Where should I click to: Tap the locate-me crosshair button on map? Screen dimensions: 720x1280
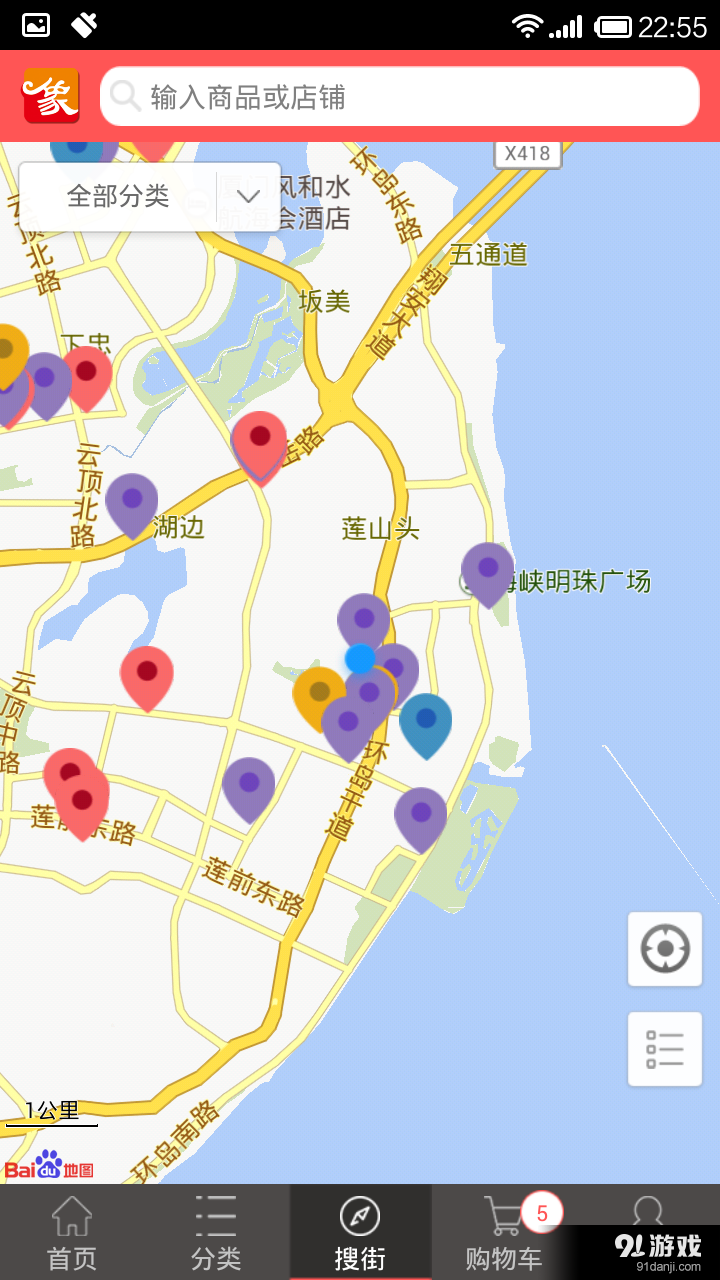[664, 948]
